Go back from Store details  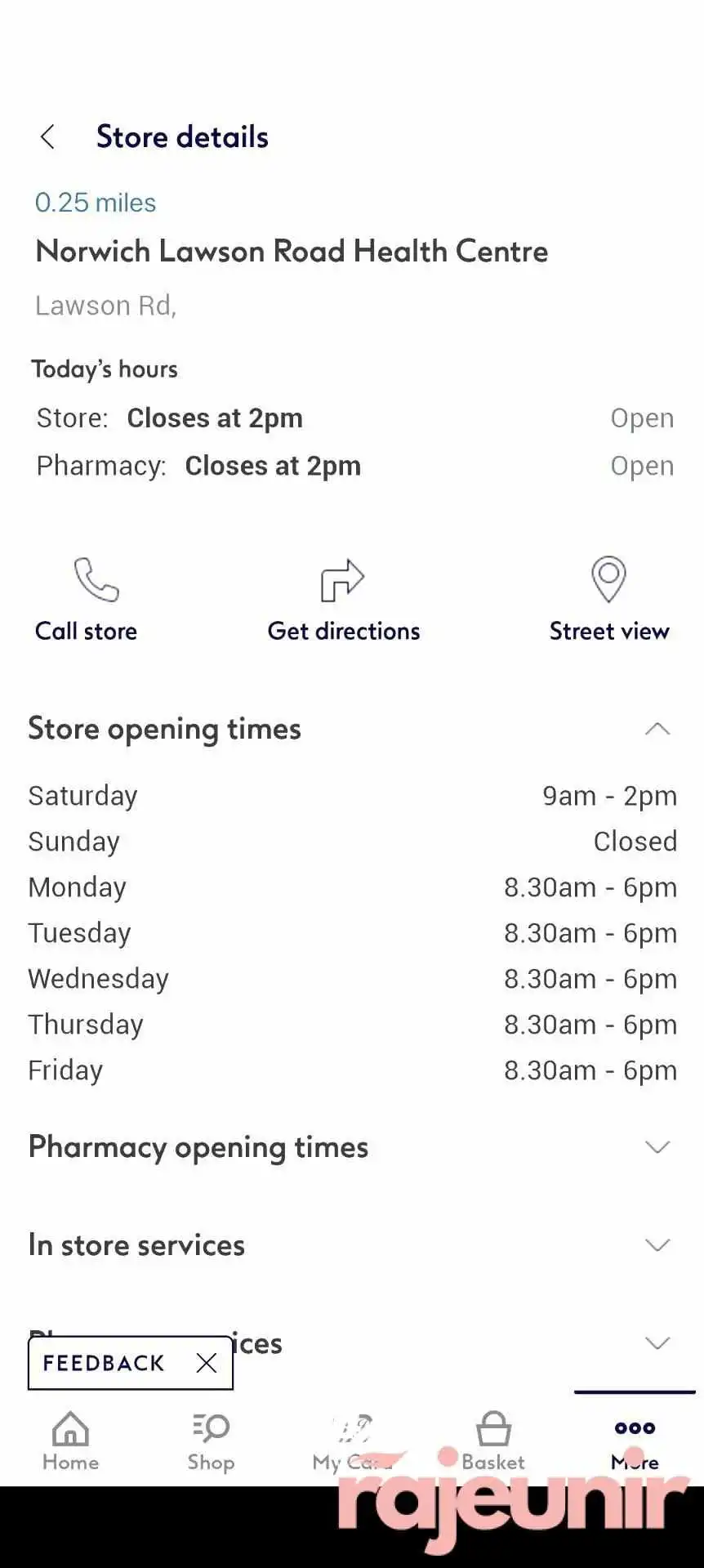pyautogui.click(x=48, y=137)
